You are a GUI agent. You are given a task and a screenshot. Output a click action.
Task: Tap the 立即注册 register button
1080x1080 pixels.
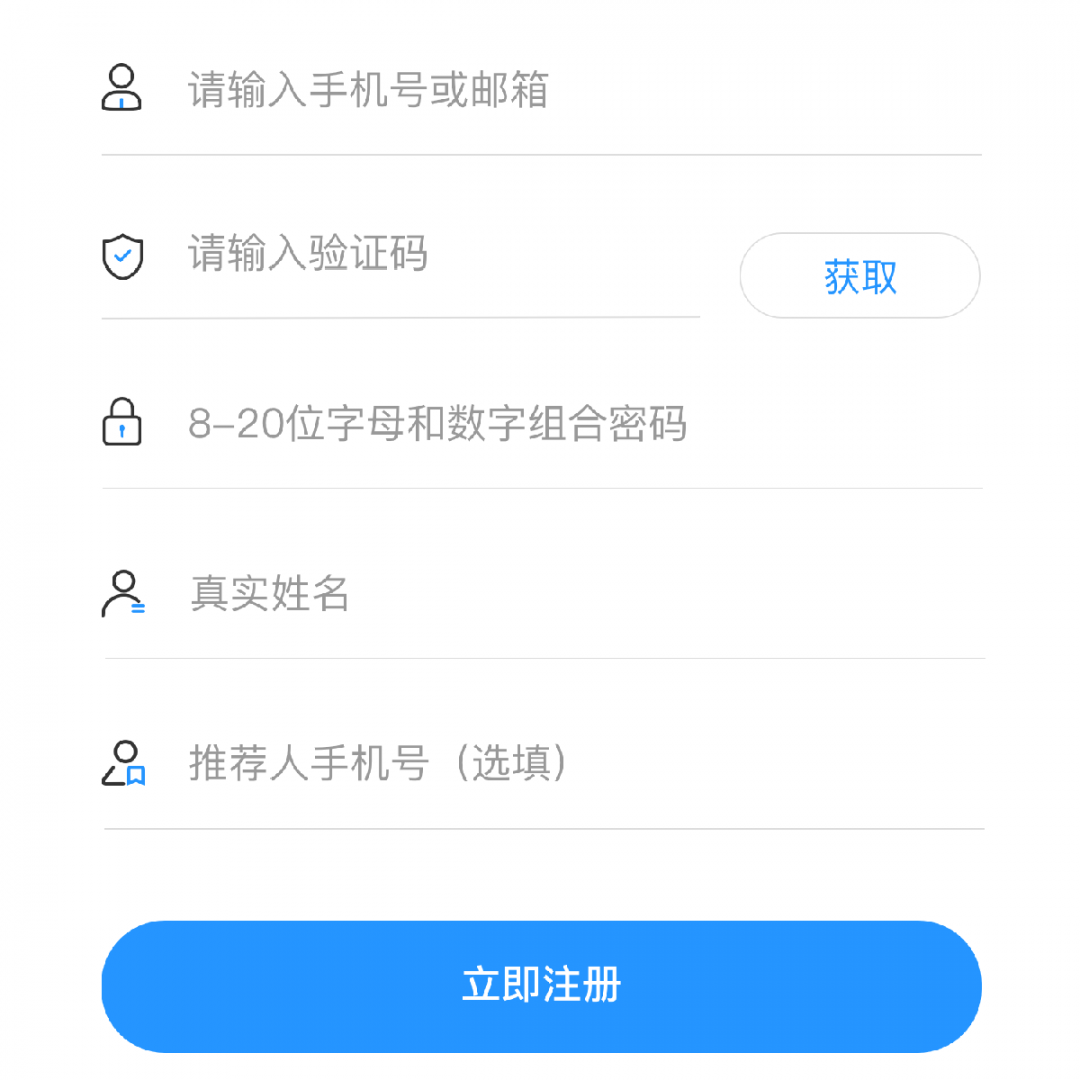point(541,986)
